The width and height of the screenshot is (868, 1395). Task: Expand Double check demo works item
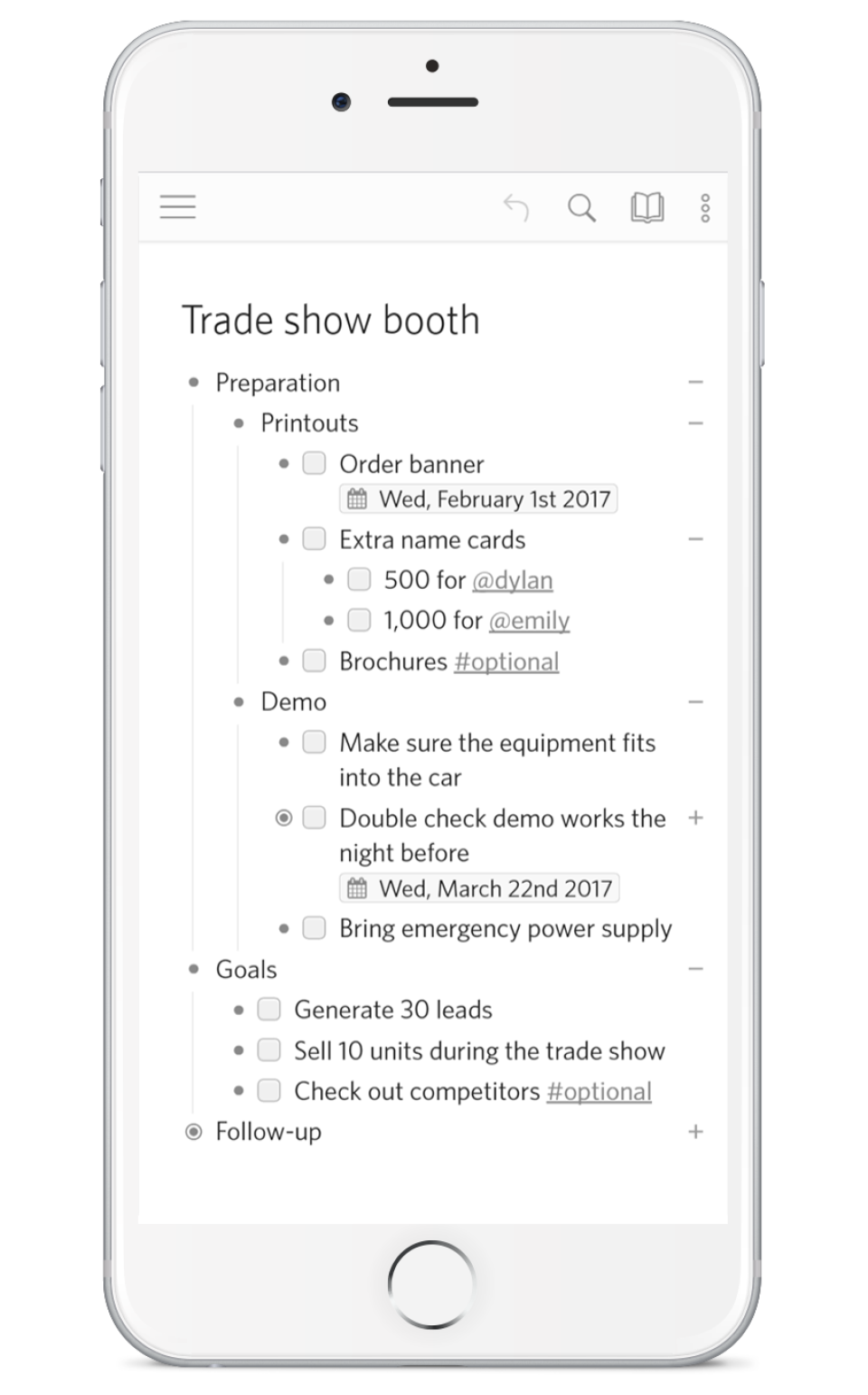(695, 818)
